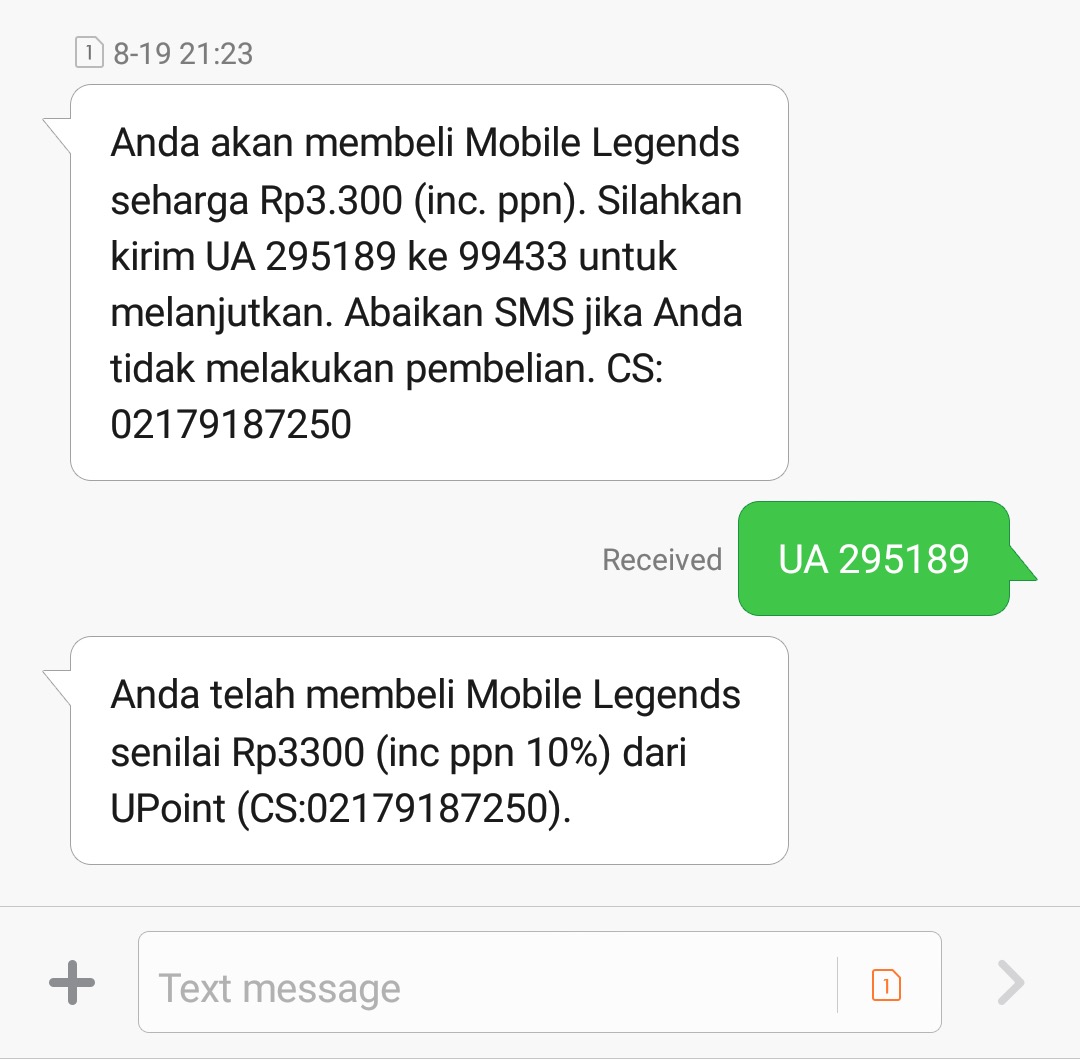Tap the SIM card selector icon

[x=886, y=985]
